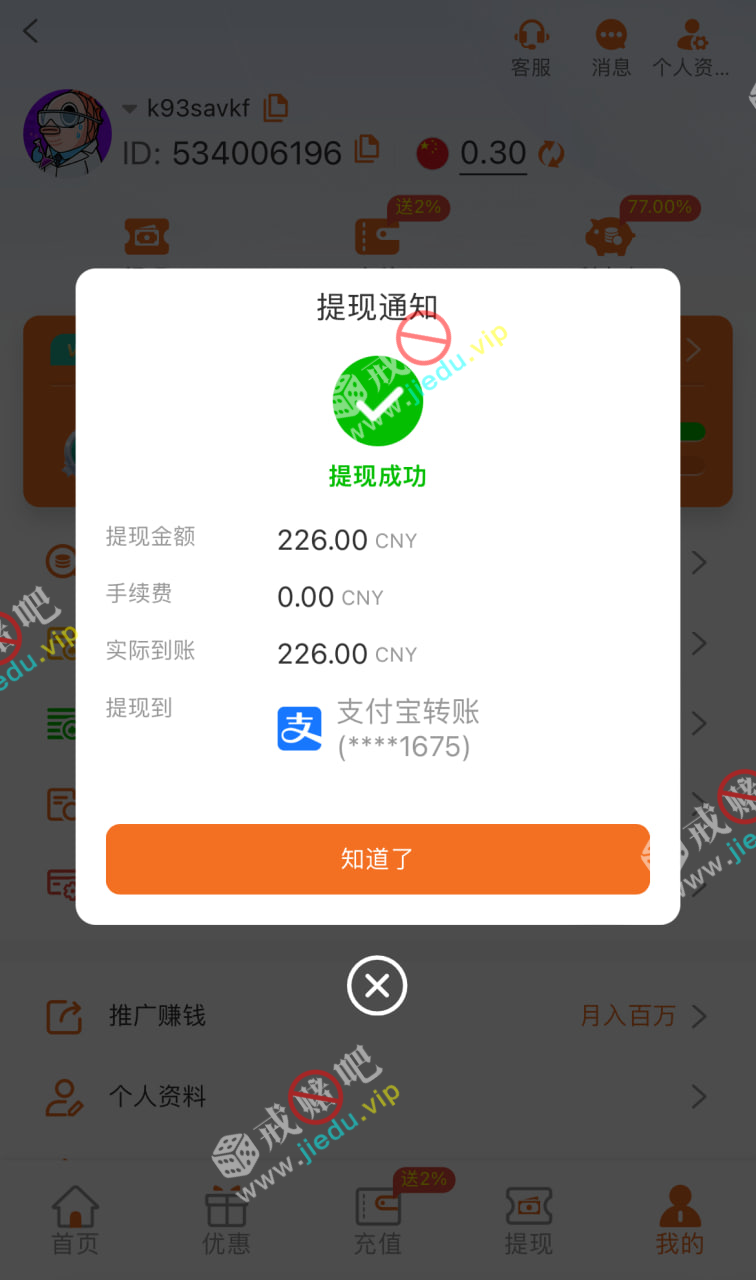Switch to the 优惠 tab

point(227,1220)
